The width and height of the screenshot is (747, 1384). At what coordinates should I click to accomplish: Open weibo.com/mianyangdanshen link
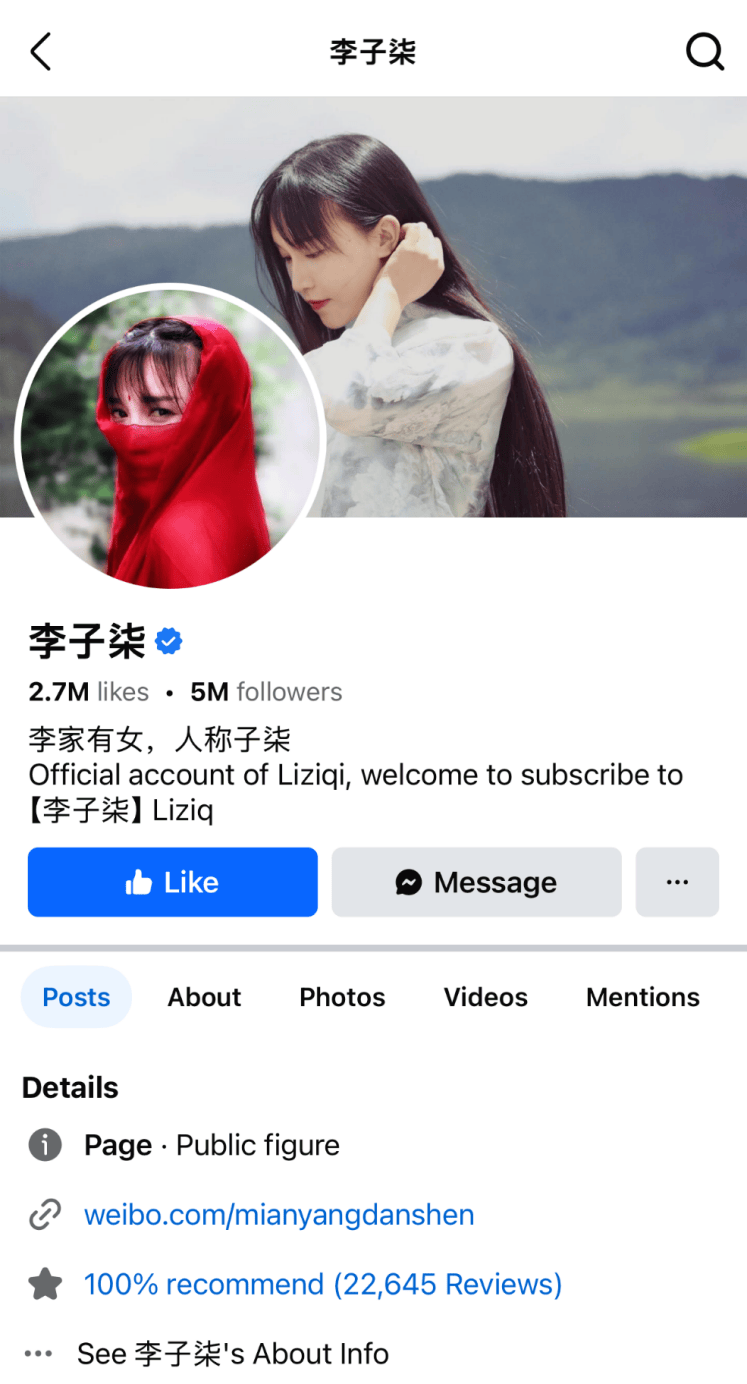click(x=279, y=1214)
